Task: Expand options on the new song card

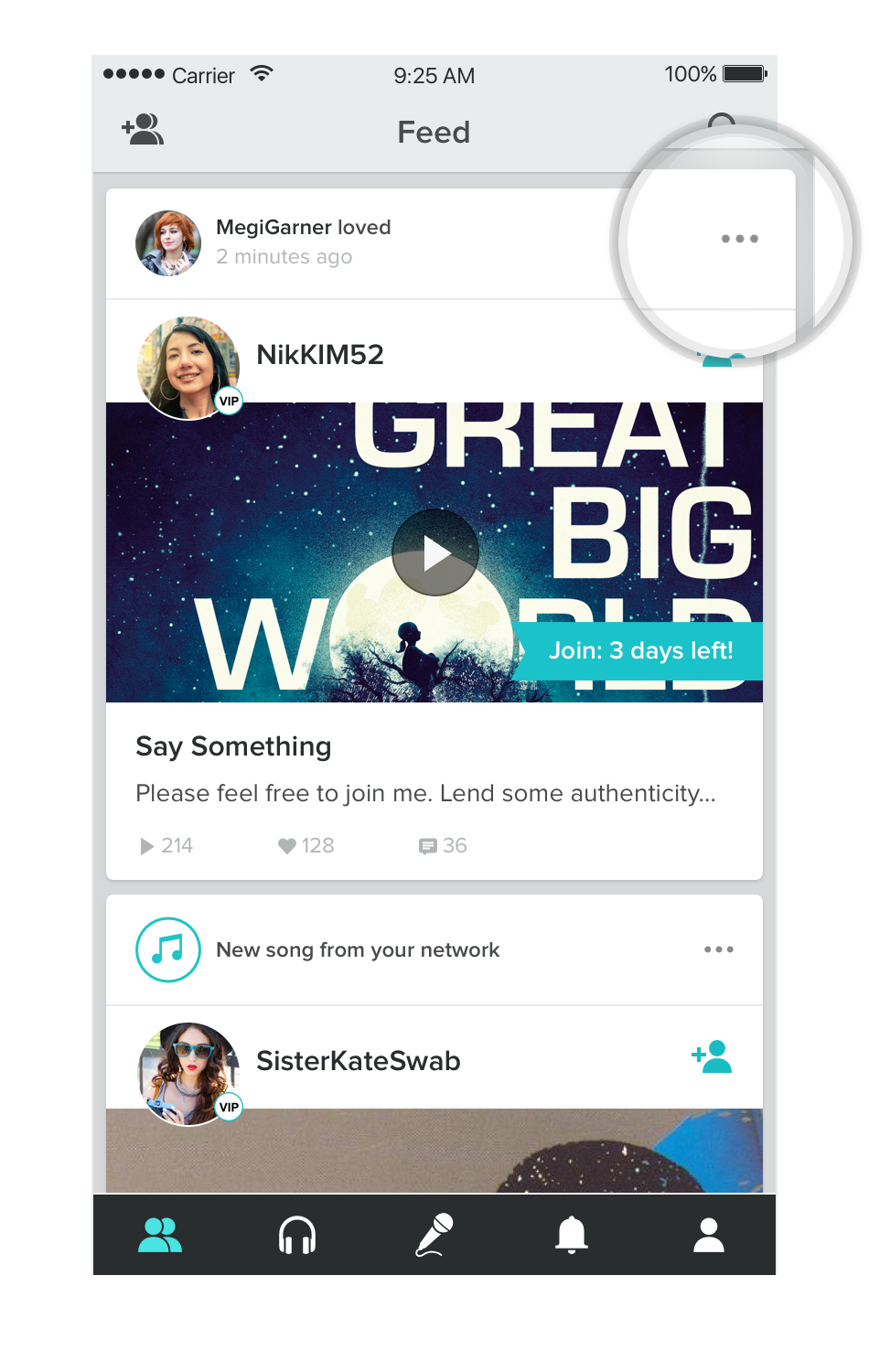Action: pyautogui.click(x=719, y=949)
